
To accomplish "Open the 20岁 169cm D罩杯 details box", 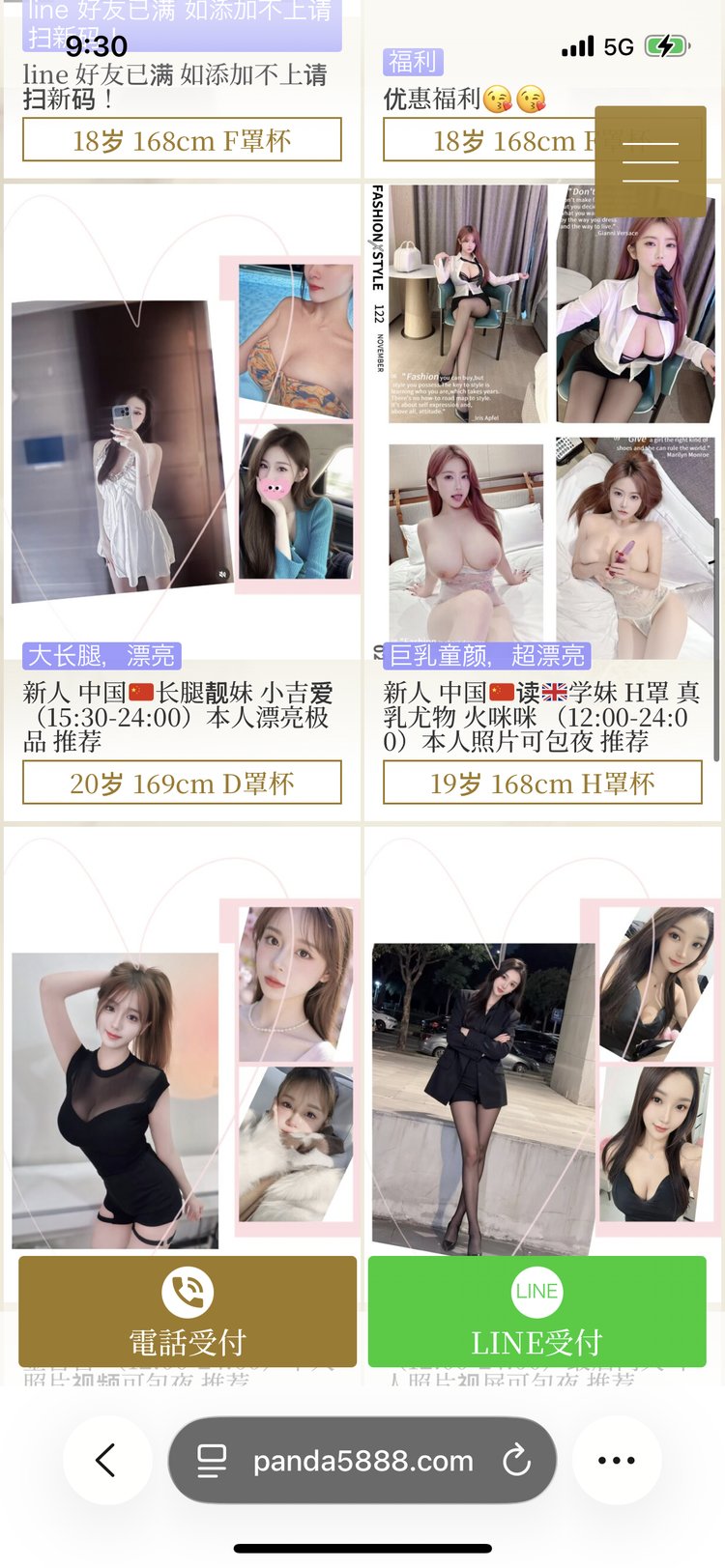I will 182,783.
